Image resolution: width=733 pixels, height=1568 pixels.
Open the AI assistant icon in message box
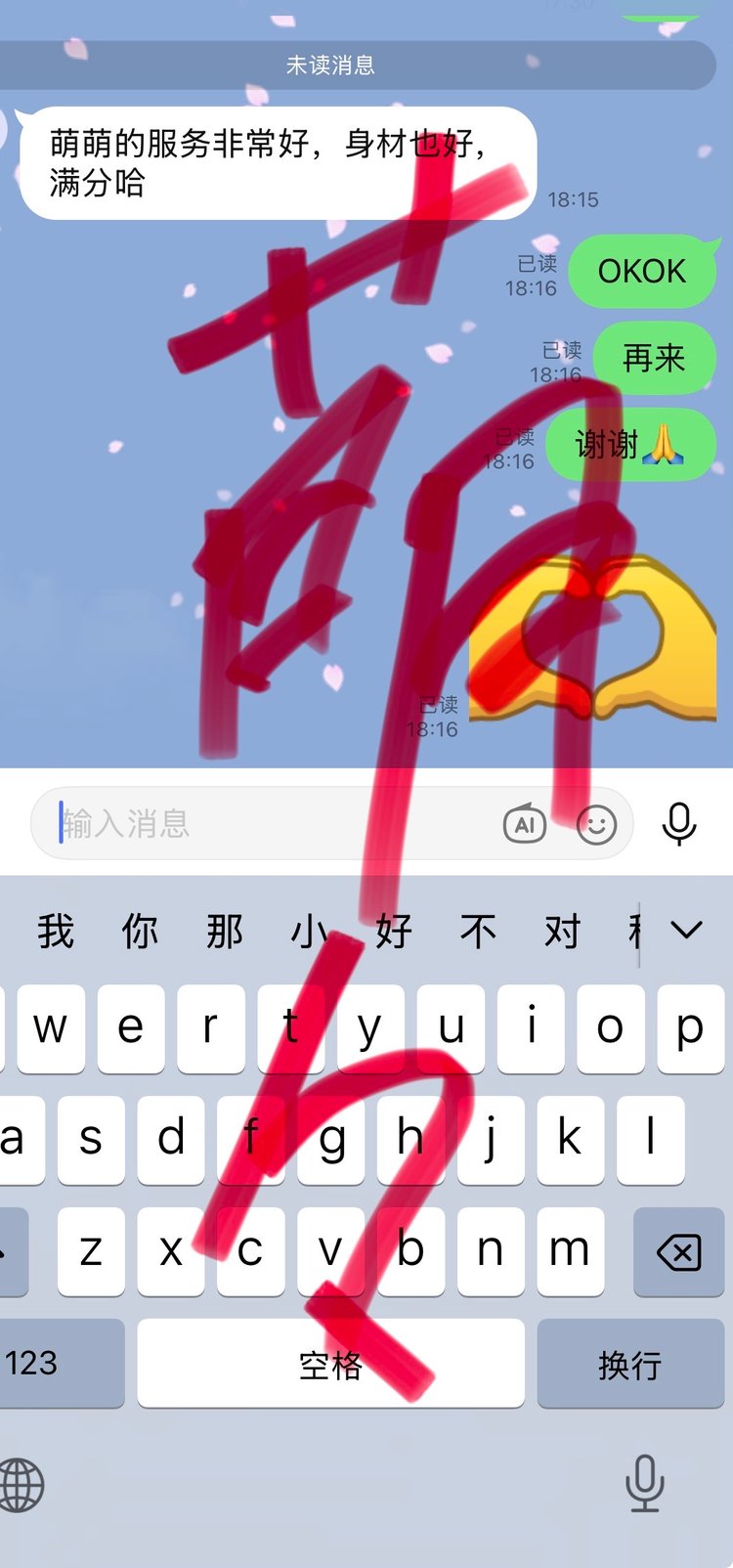(x=524, y=824)
